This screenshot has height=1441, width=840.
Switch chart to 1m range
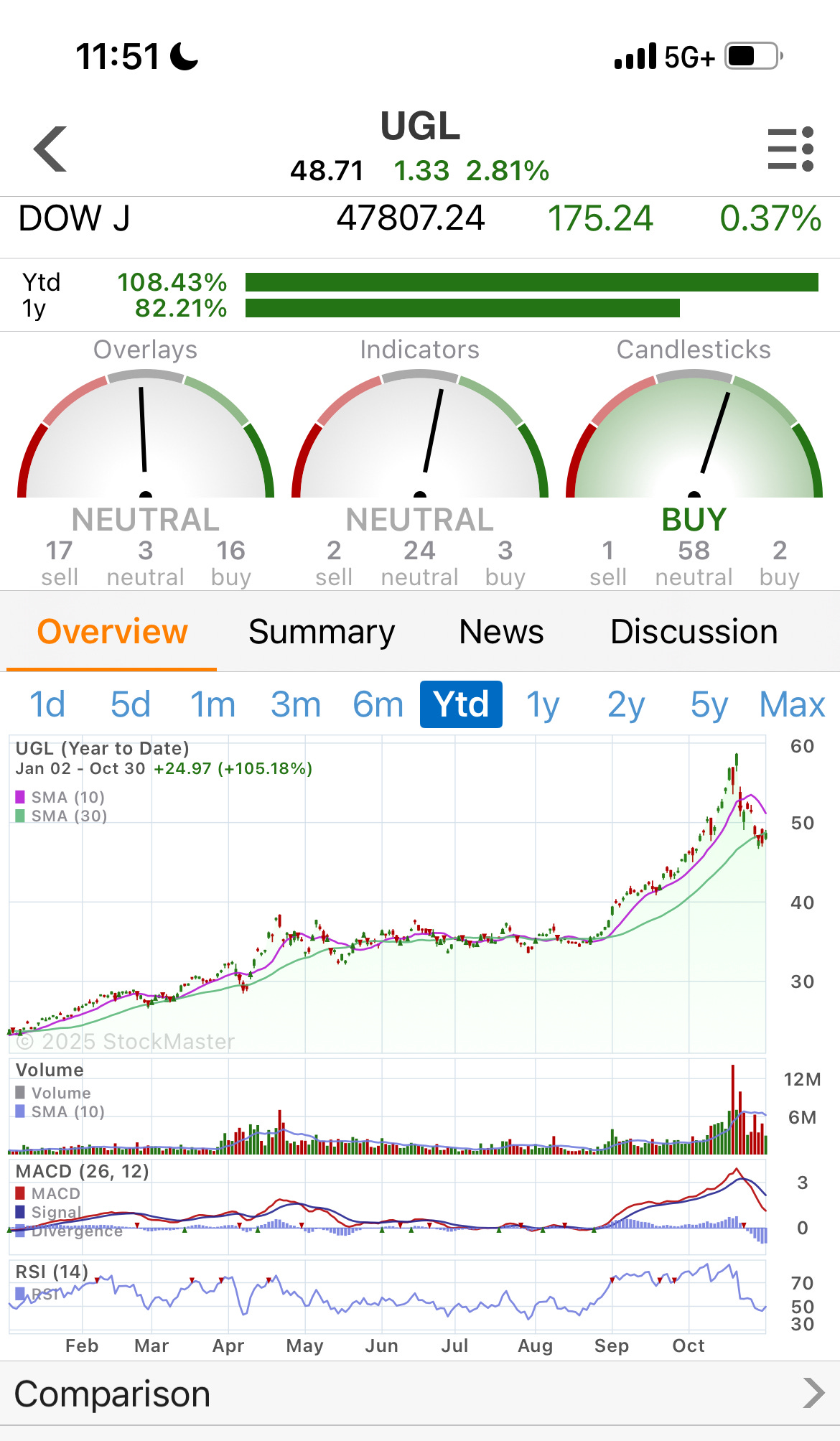(213, 704)
